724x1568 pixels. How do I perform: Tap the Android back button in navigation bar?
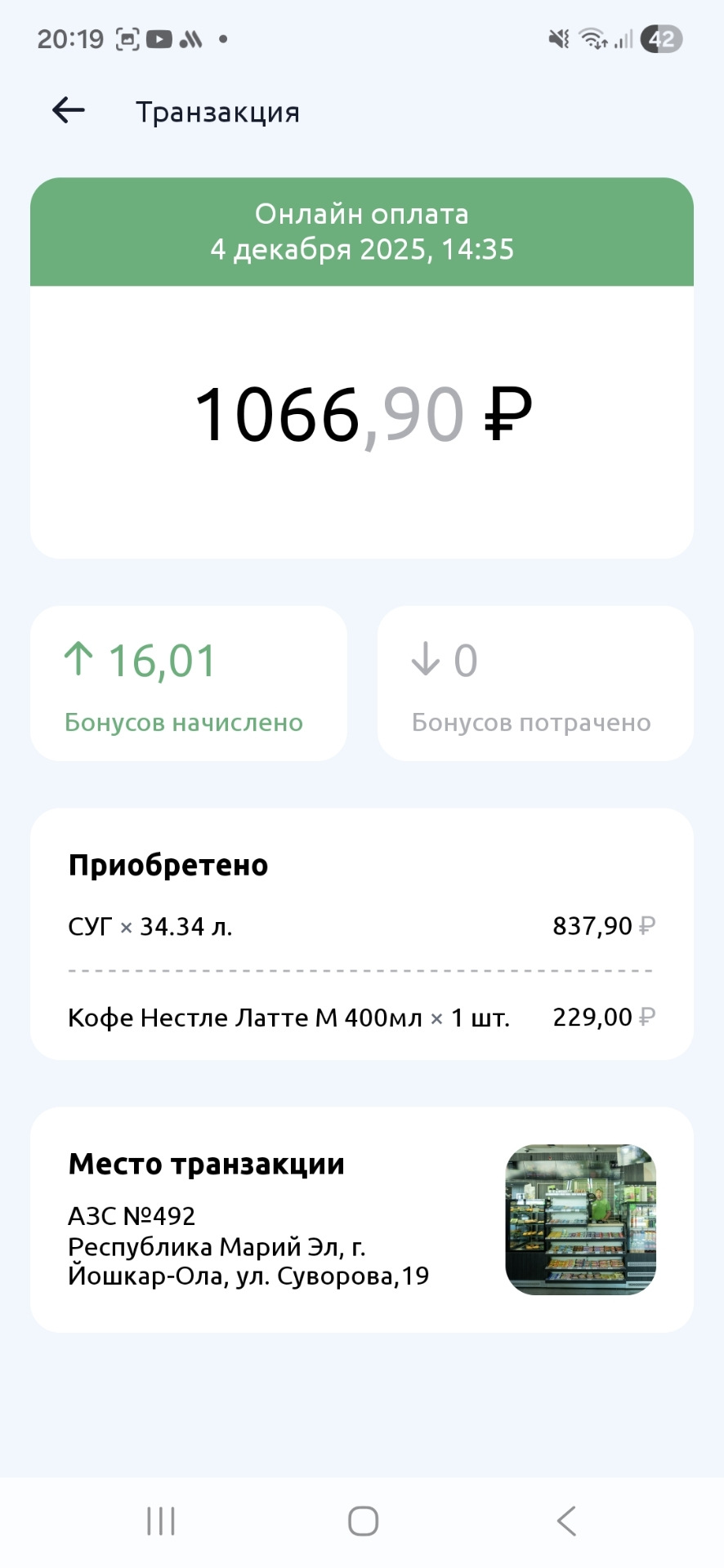(565, 1519)
